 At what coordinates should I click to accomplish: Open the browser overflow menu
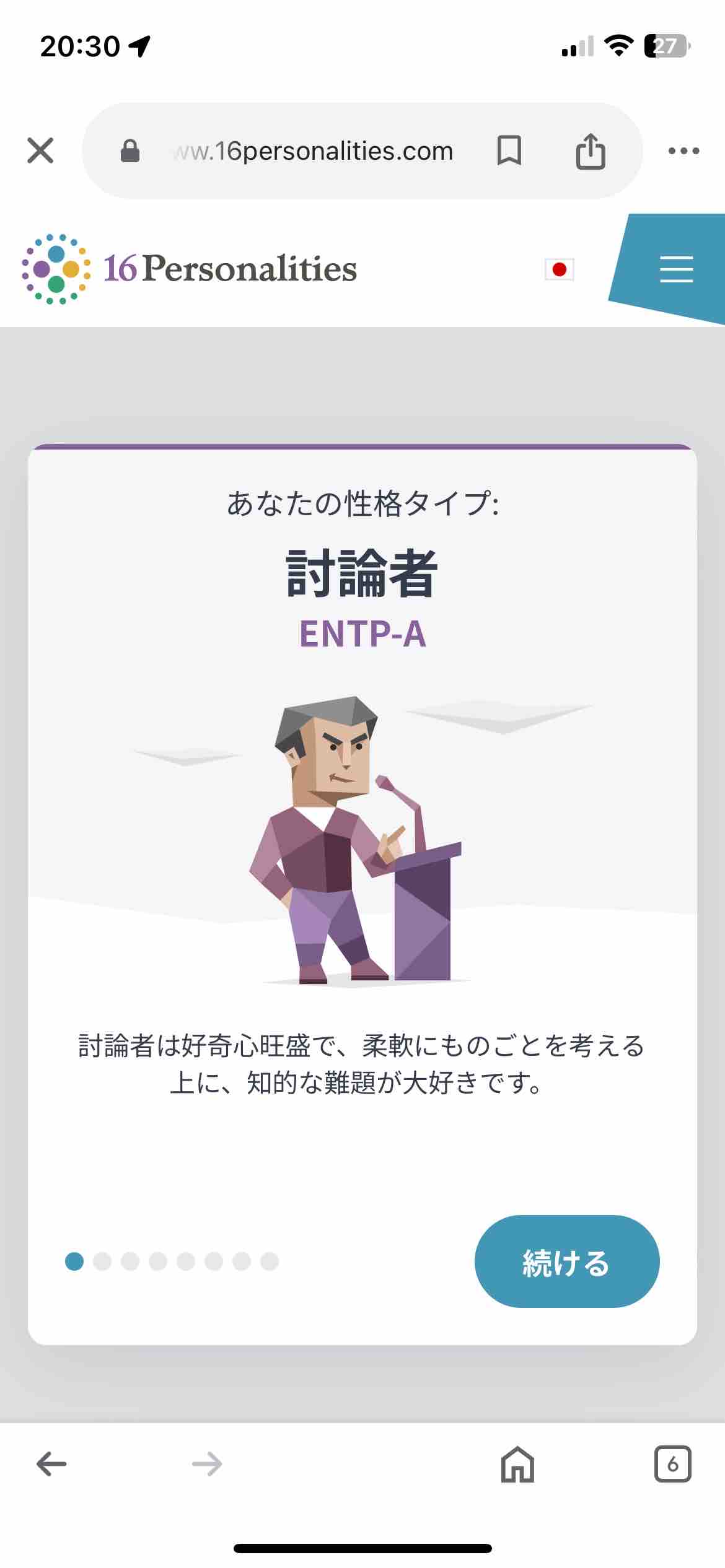tap(682, 150)
